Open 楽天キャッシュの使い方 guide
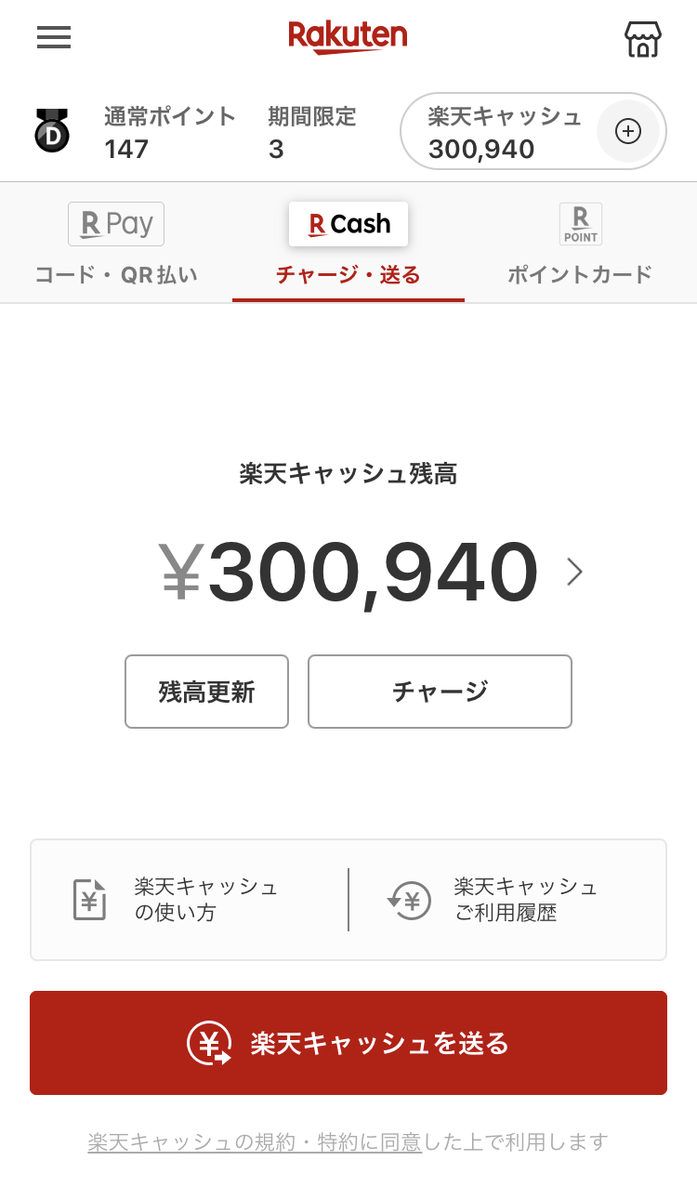Viewport: 697px width, 1200px height. tap(190, 899)
